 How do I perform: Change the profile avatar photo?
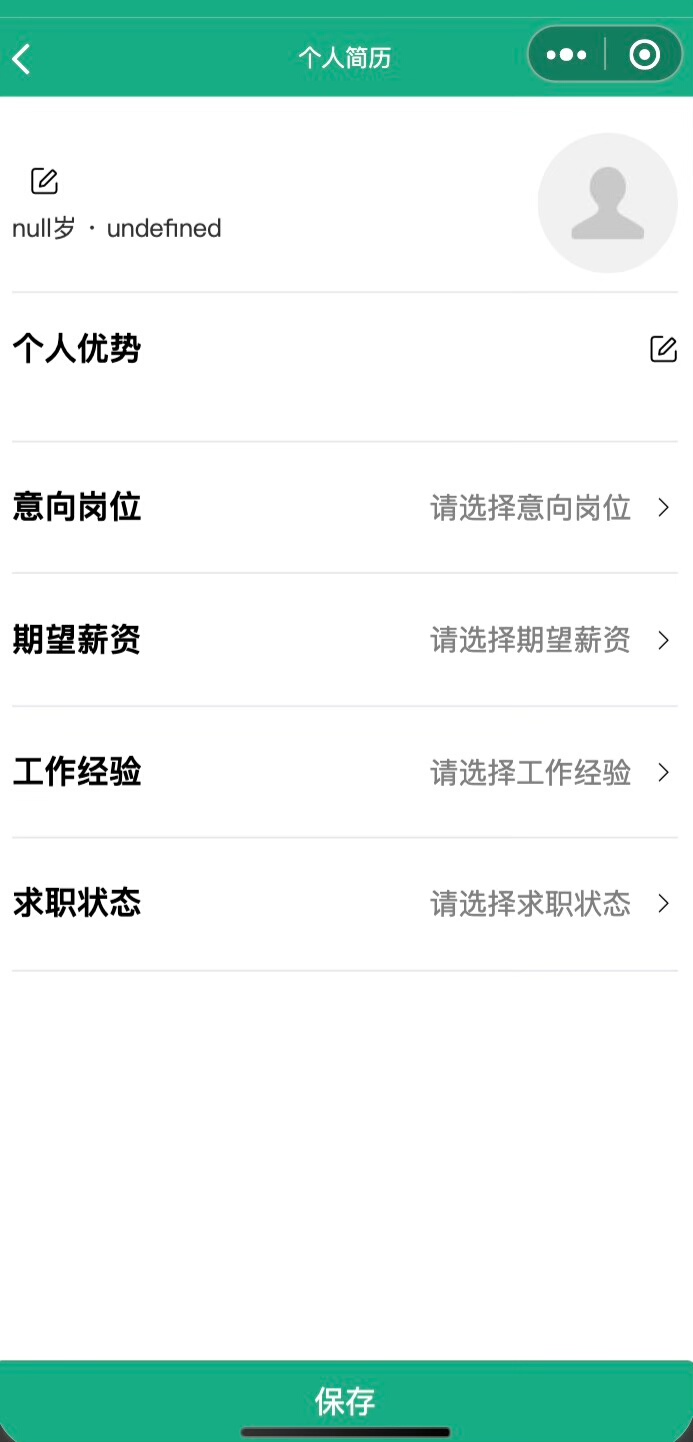607,203
